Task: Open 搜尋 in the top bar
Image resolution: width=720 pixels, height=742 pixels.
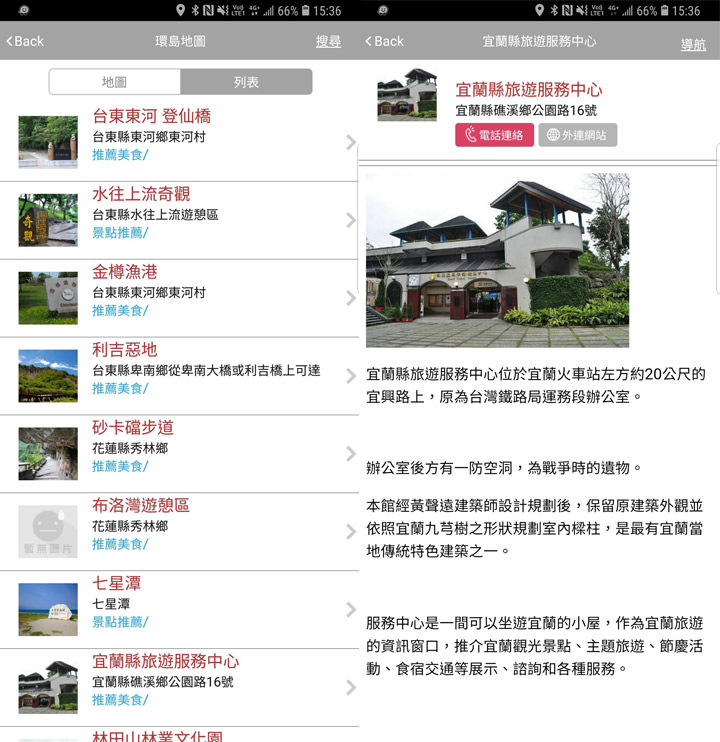Action: coord(326,43)
